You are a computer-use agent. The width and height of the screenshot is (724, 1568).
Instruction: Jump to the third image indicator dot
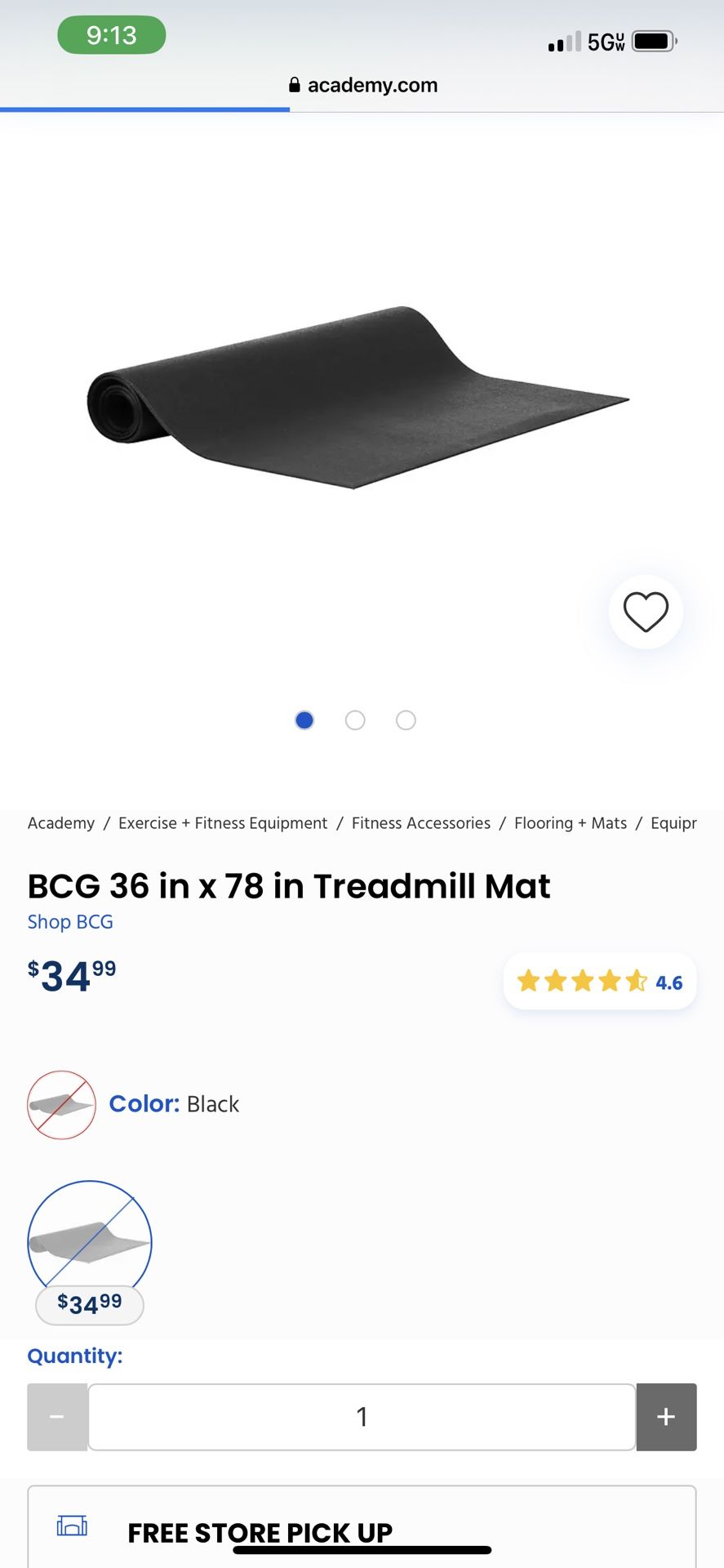coord(406,720)
